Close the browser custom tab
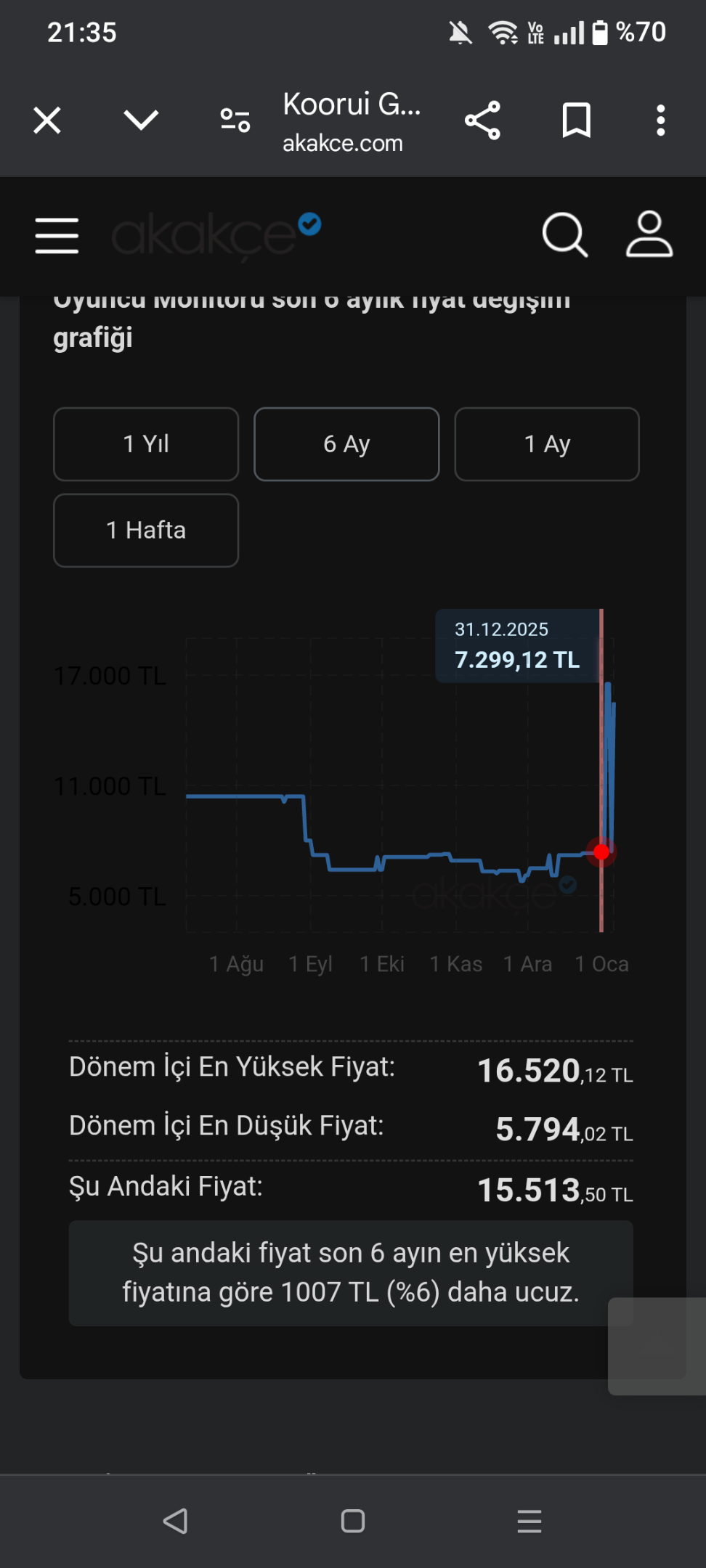Image resolution: width=706 pixels, height=1568 pixels. pyautogui.click(x=47, y=121)
